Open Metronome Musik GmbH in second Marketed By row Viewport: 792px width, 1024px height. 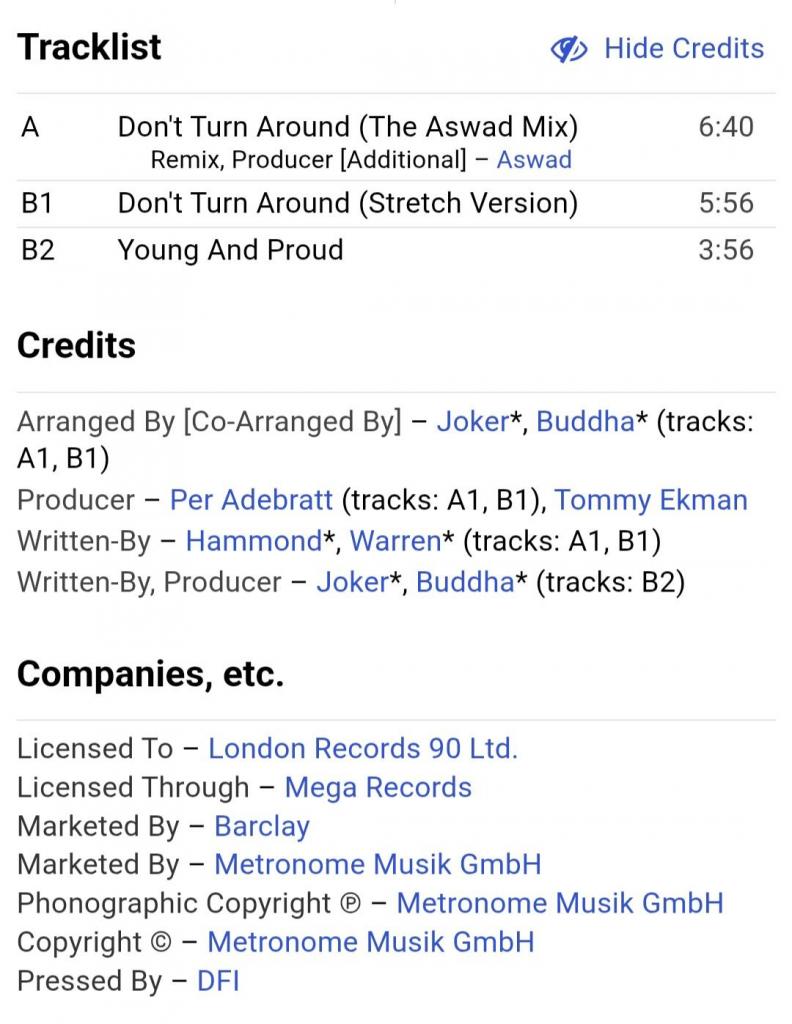pos(378,864)
